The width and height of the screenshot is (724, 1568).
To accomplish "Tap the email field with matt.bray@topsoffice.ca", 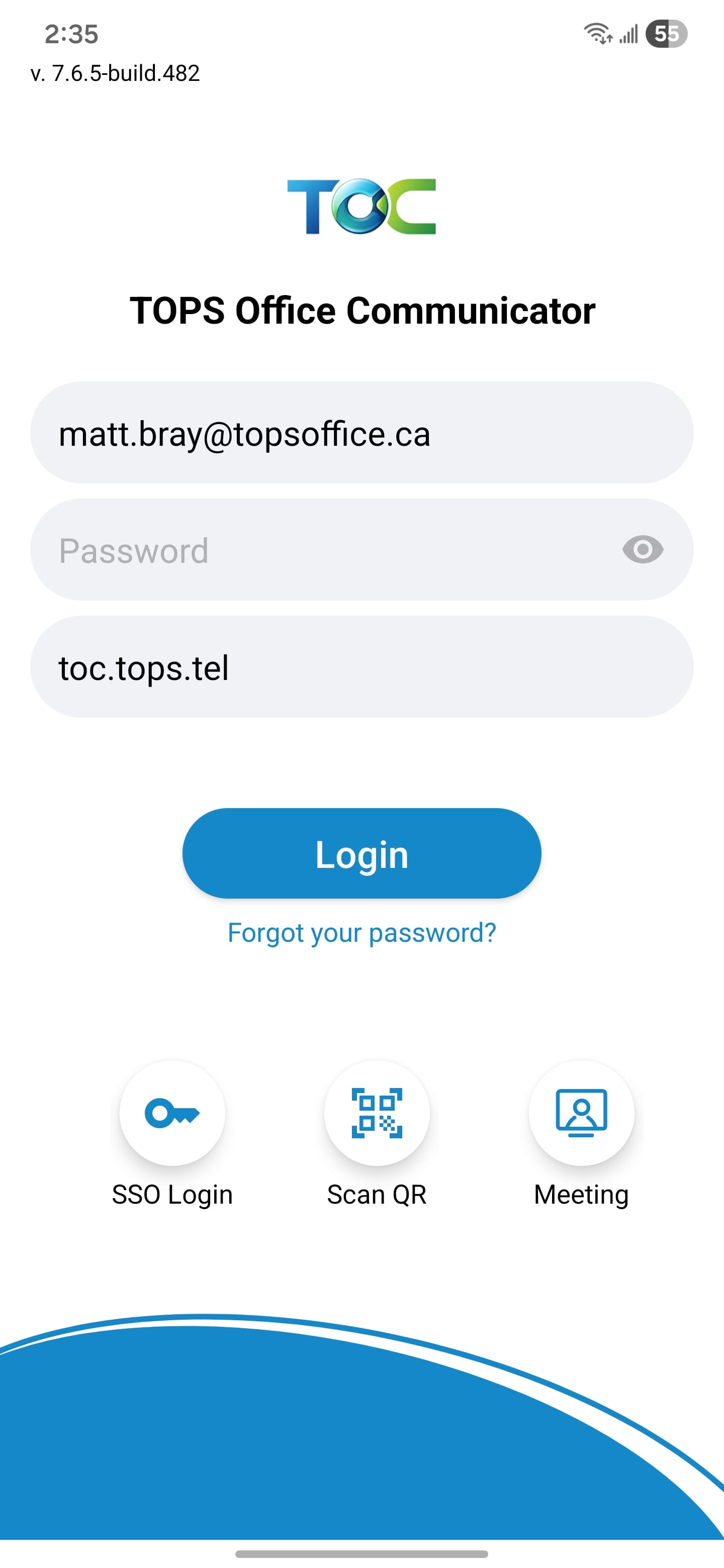I will tap(361, 433).
